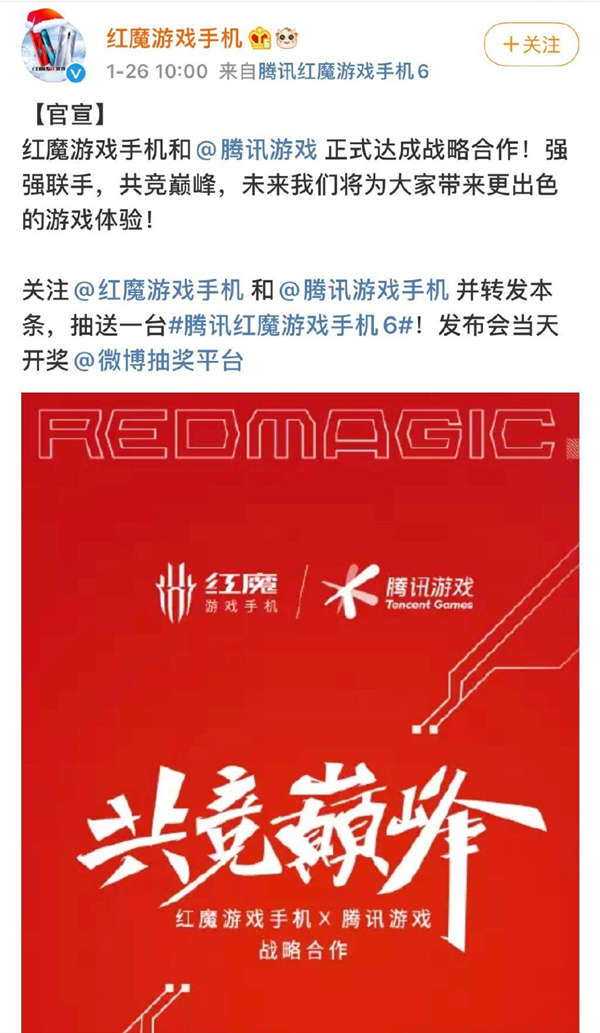Open the @腾讯游戏手机 mention
The image size is (600, 1033).
point(363,290)
